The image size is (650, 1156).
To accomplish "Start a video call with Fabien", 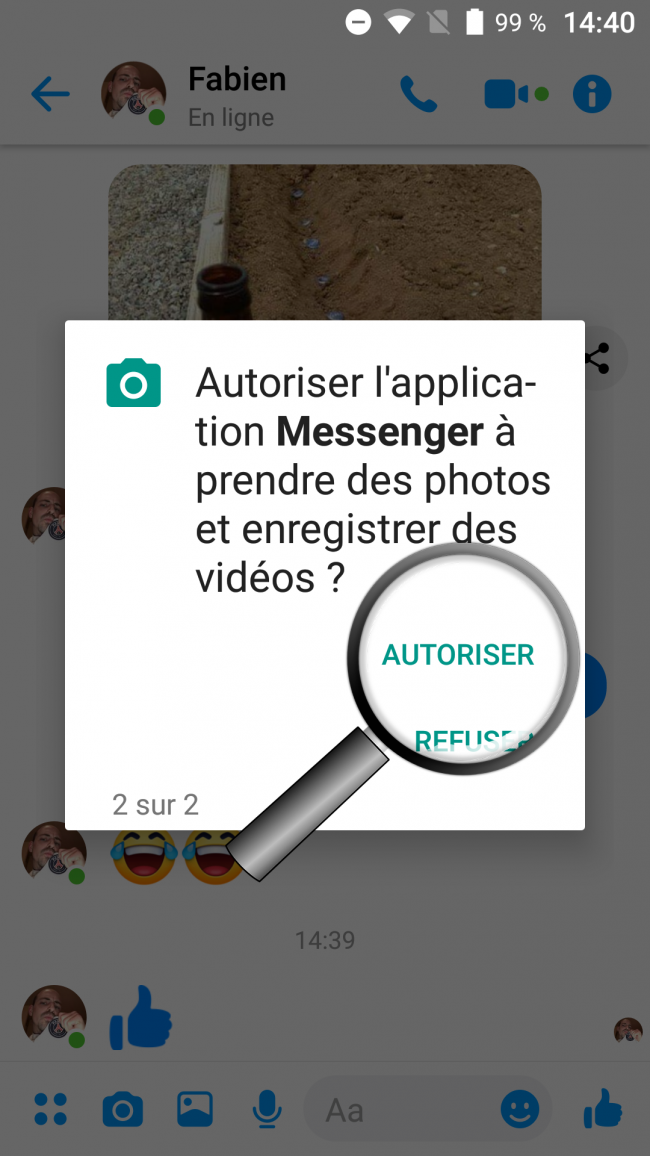I will (508, 95).
